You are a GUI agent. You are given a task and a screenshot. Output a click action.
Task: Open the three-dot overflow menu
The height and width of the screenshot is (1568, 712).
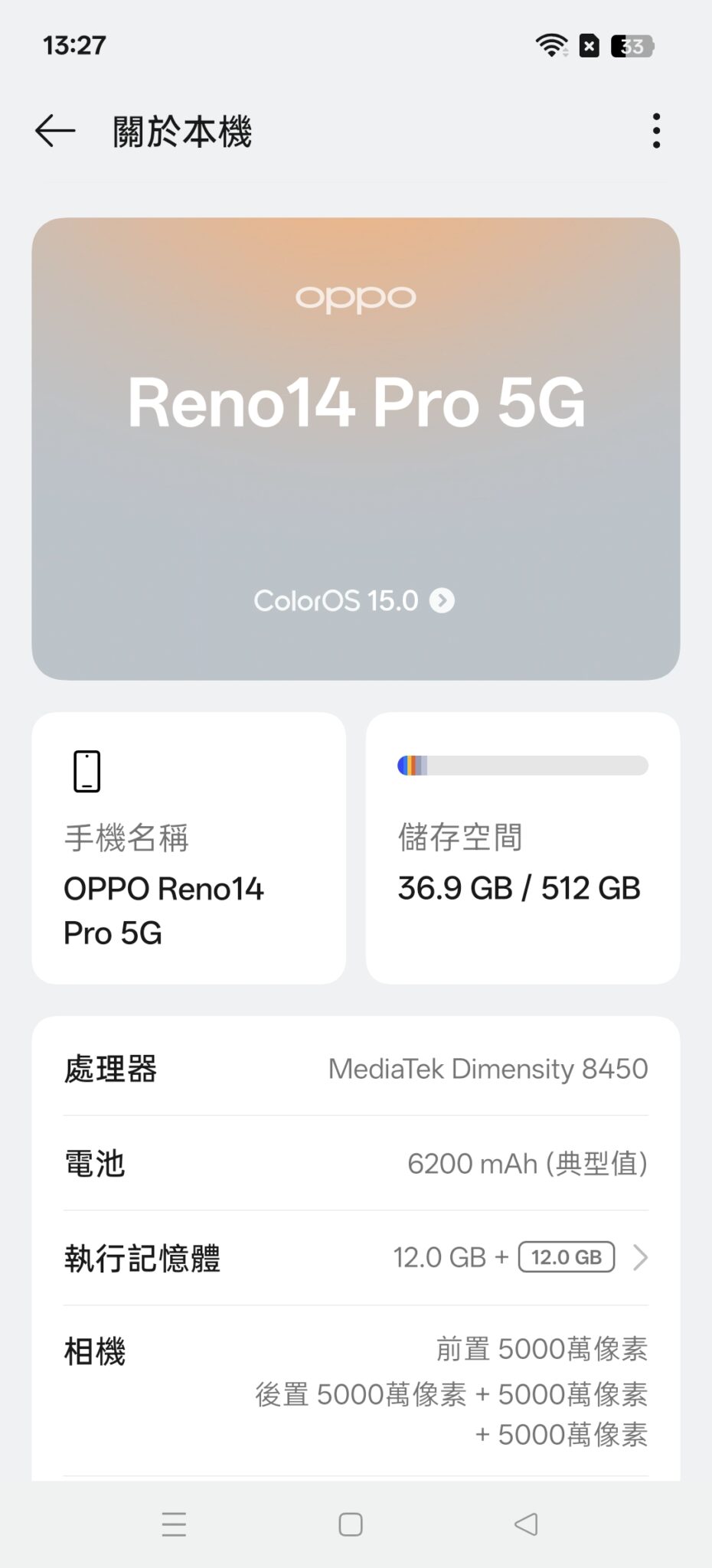coord(656,131)
